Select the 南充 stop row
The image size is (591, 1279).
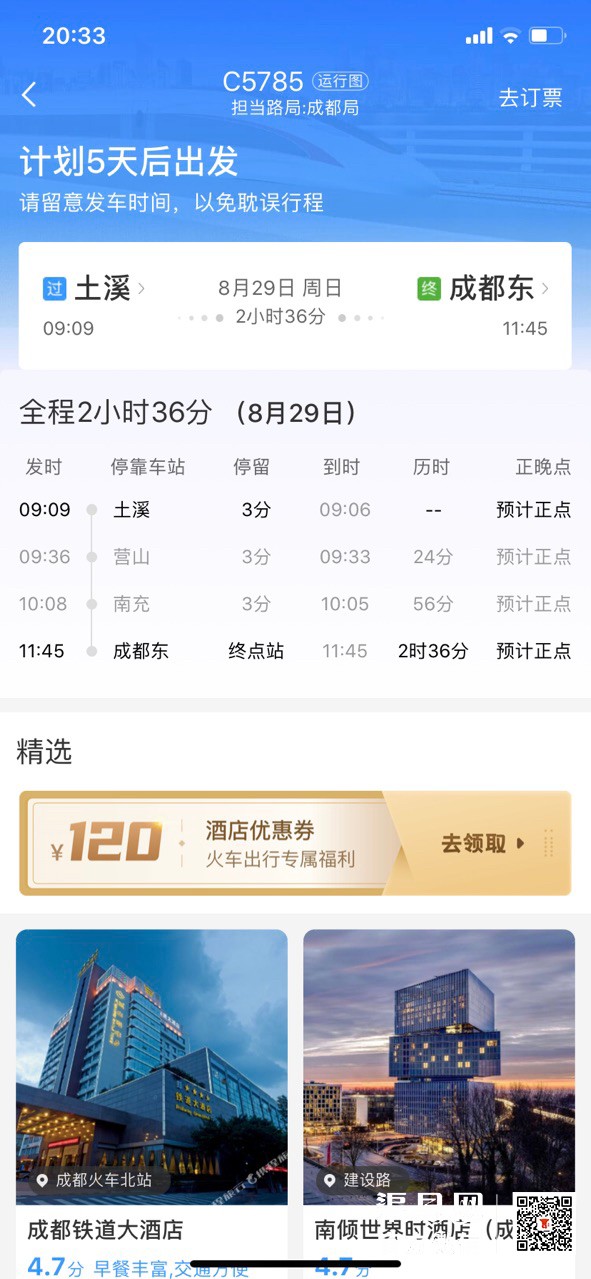[x=295, y=603]
